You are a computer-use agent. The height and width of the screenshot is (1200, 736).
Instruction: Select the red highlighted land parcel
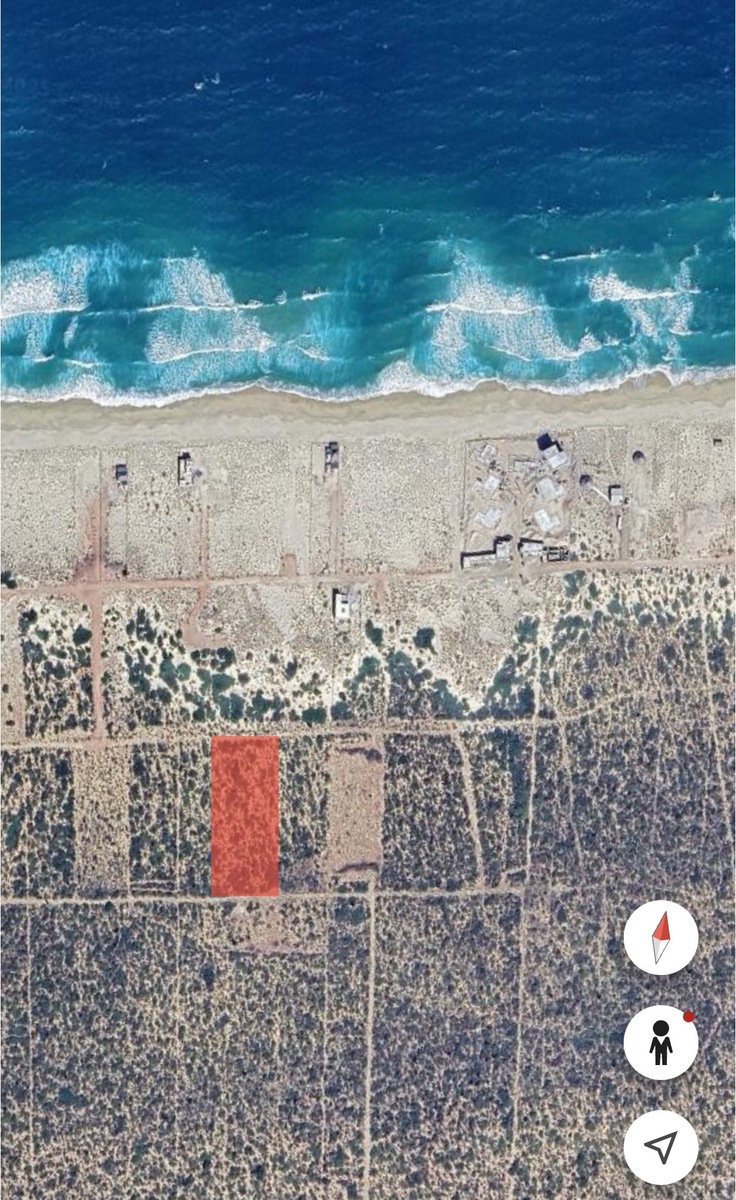click(x=245, y=816)
